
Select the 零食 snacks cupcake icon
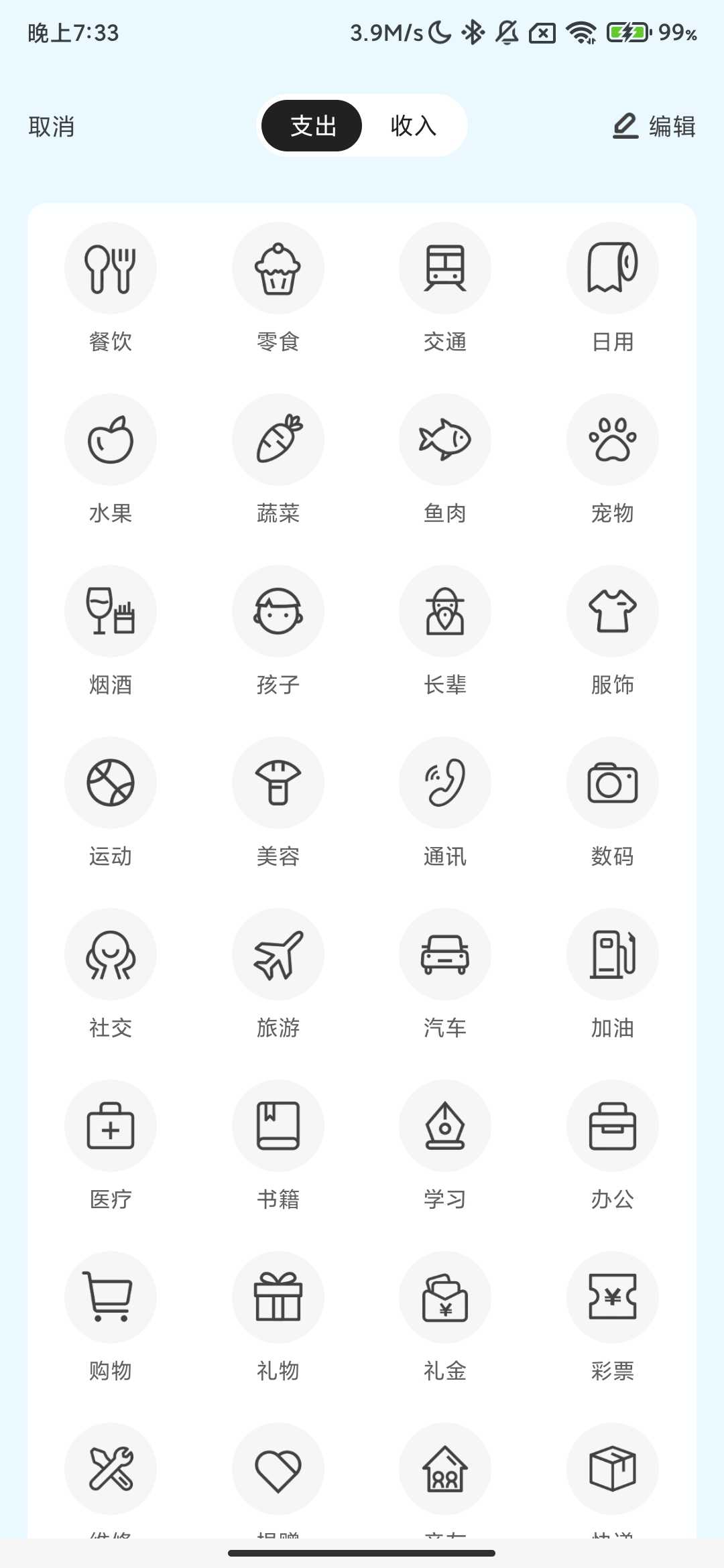click(278, 267)
